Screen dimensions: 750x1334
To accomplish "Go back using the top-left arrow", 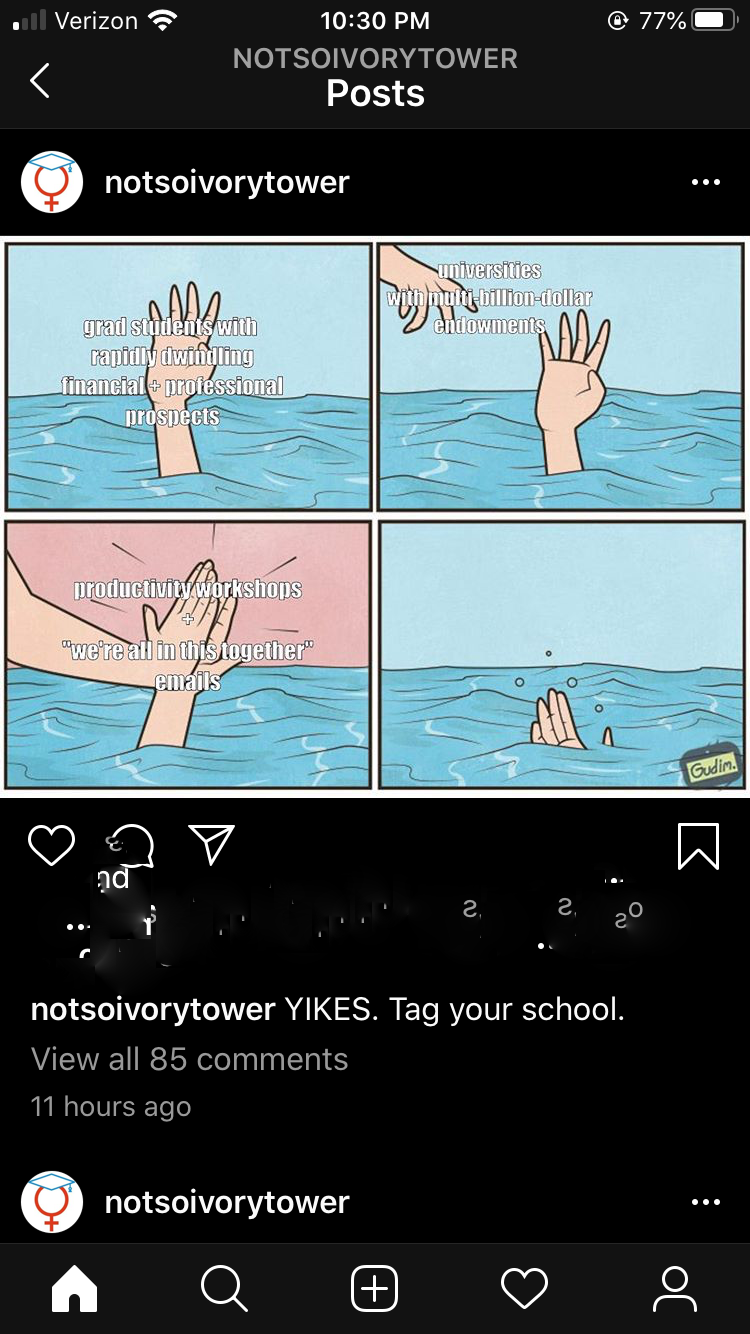I will 40,80.
